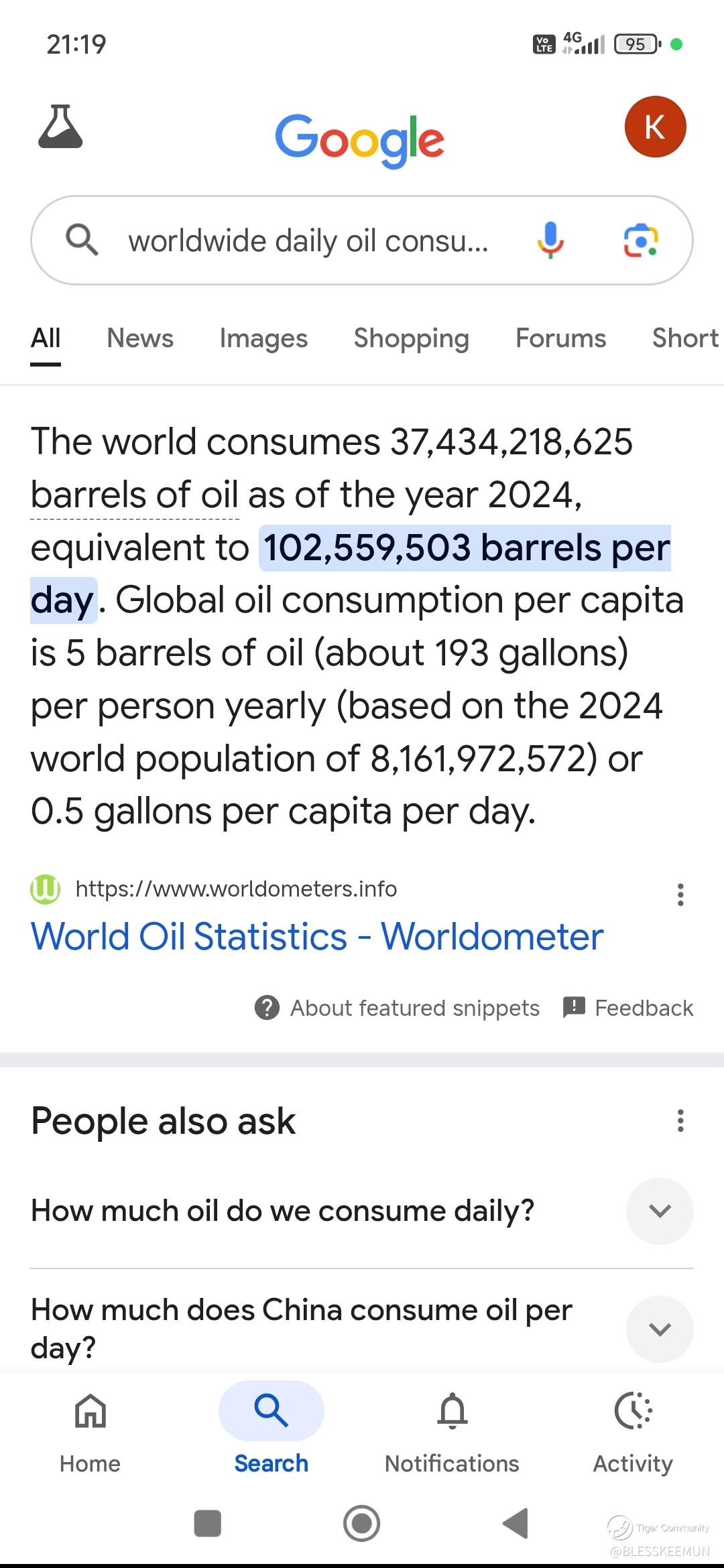Switch to the Images tab
This screenshot has height=1568, width=724.
[263, 338]
